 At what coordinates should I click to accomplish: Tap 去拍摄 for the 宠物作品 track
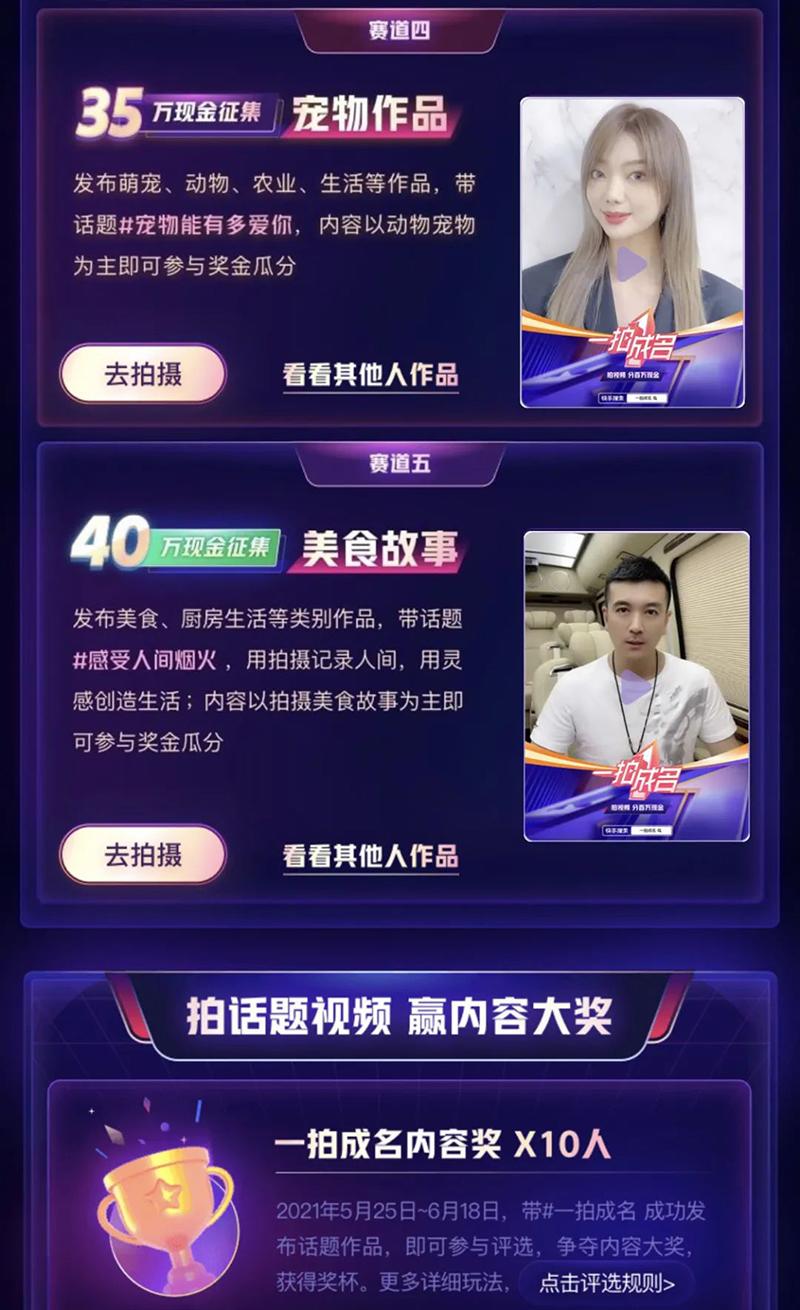(143, 374)
